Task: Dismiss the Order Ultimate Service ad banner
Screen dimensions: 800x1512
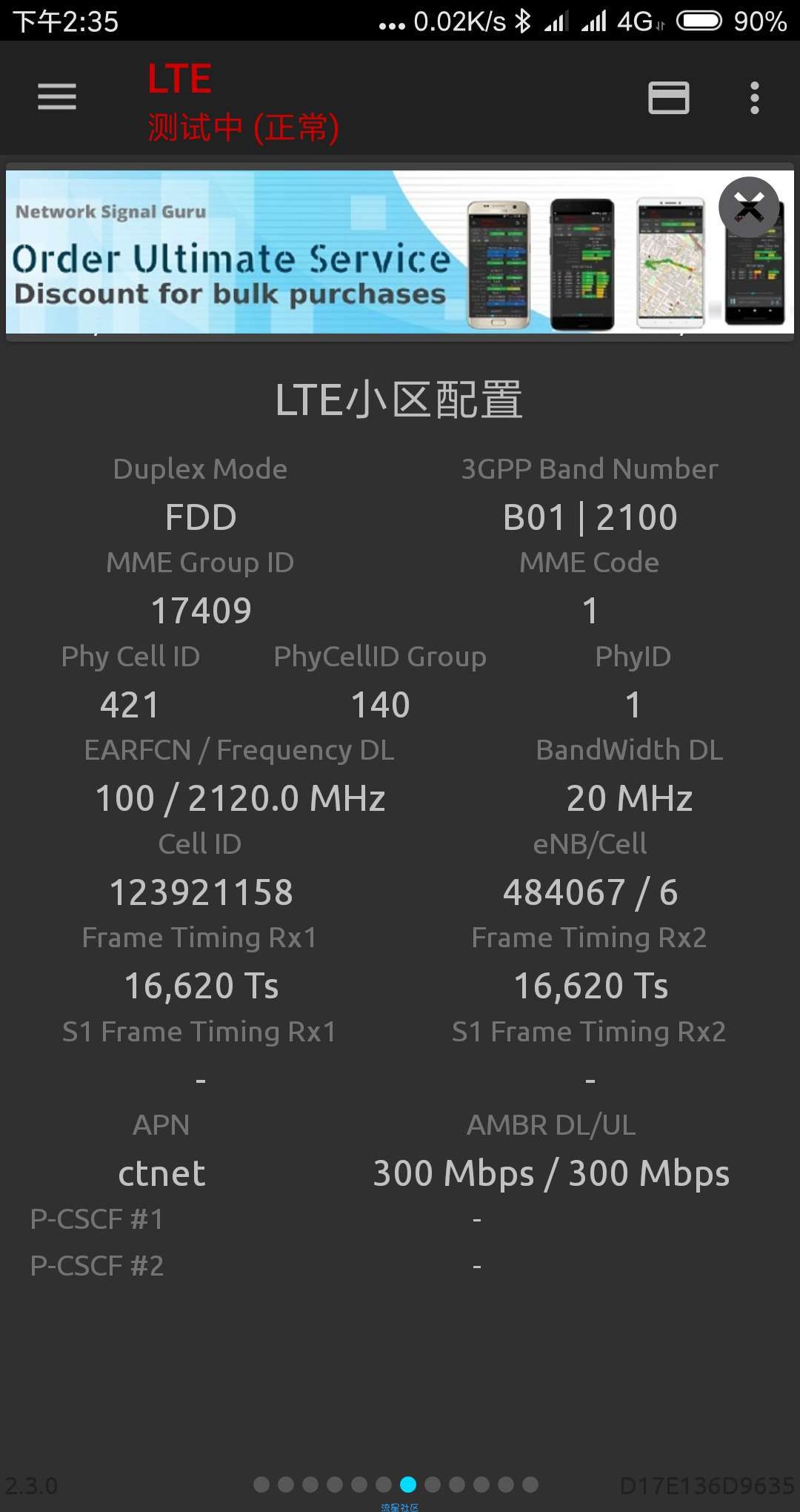Action: click(749, 208)
